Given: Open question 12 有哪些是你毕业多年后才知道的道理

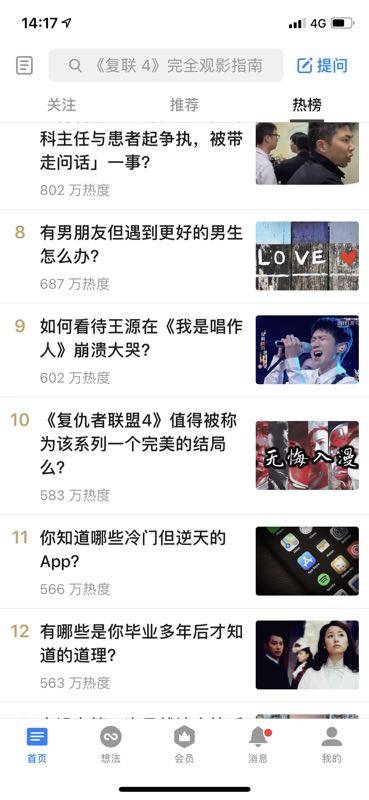Looking at the screenshot, I should [184, 655].
